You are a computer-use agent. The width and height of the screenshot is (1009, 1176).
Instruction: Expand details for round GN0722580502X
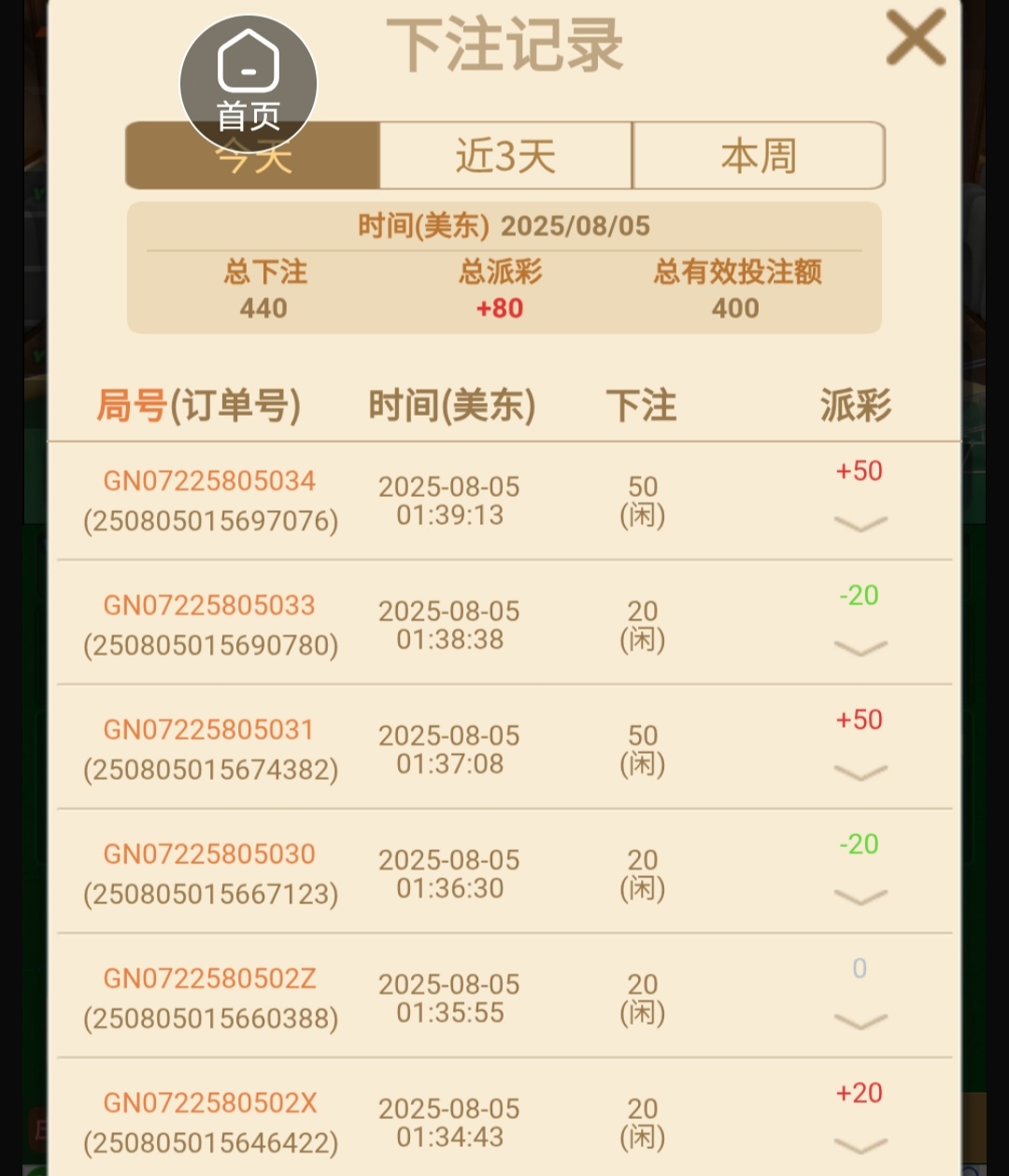tap(860, 1145)
